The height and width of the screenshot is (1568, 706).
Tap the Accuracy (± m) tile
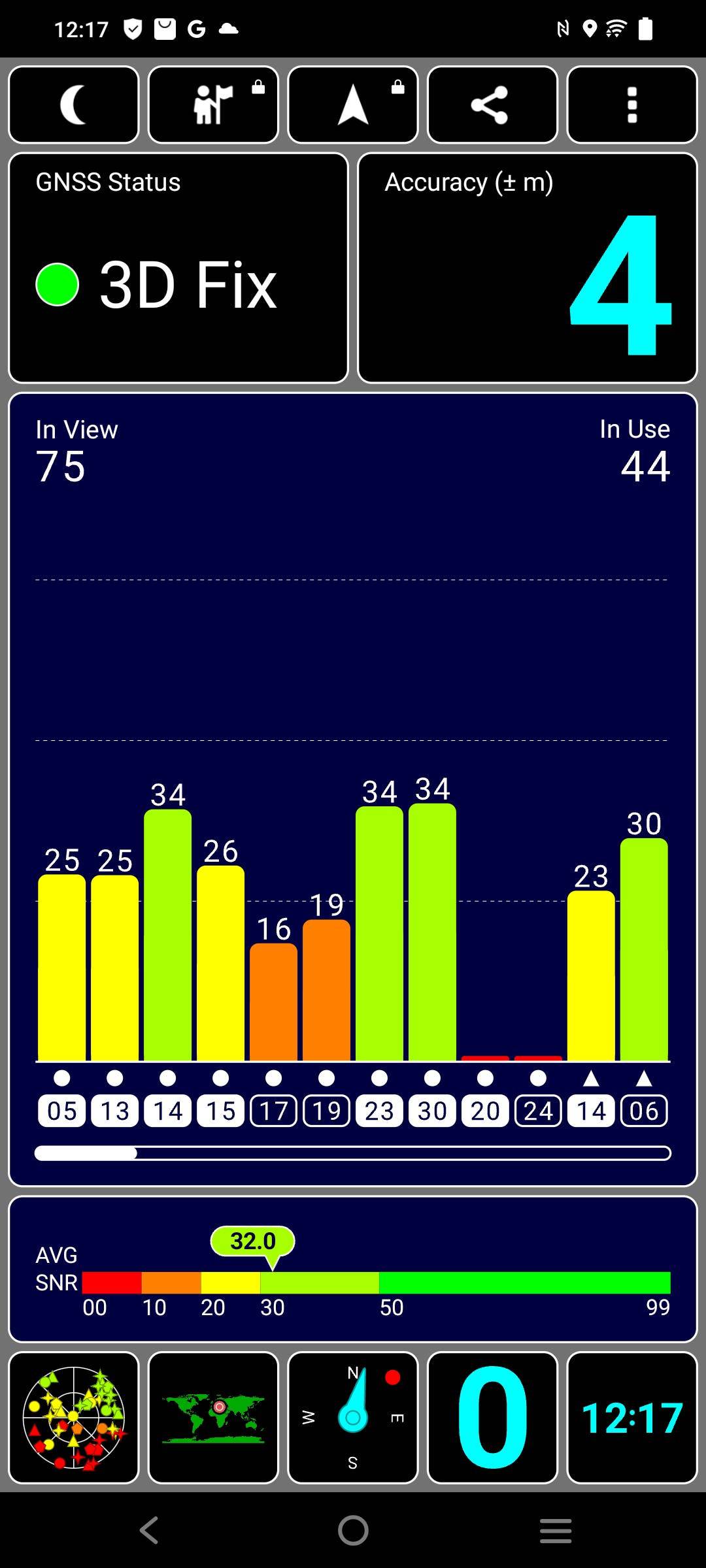tap(528, 268)
